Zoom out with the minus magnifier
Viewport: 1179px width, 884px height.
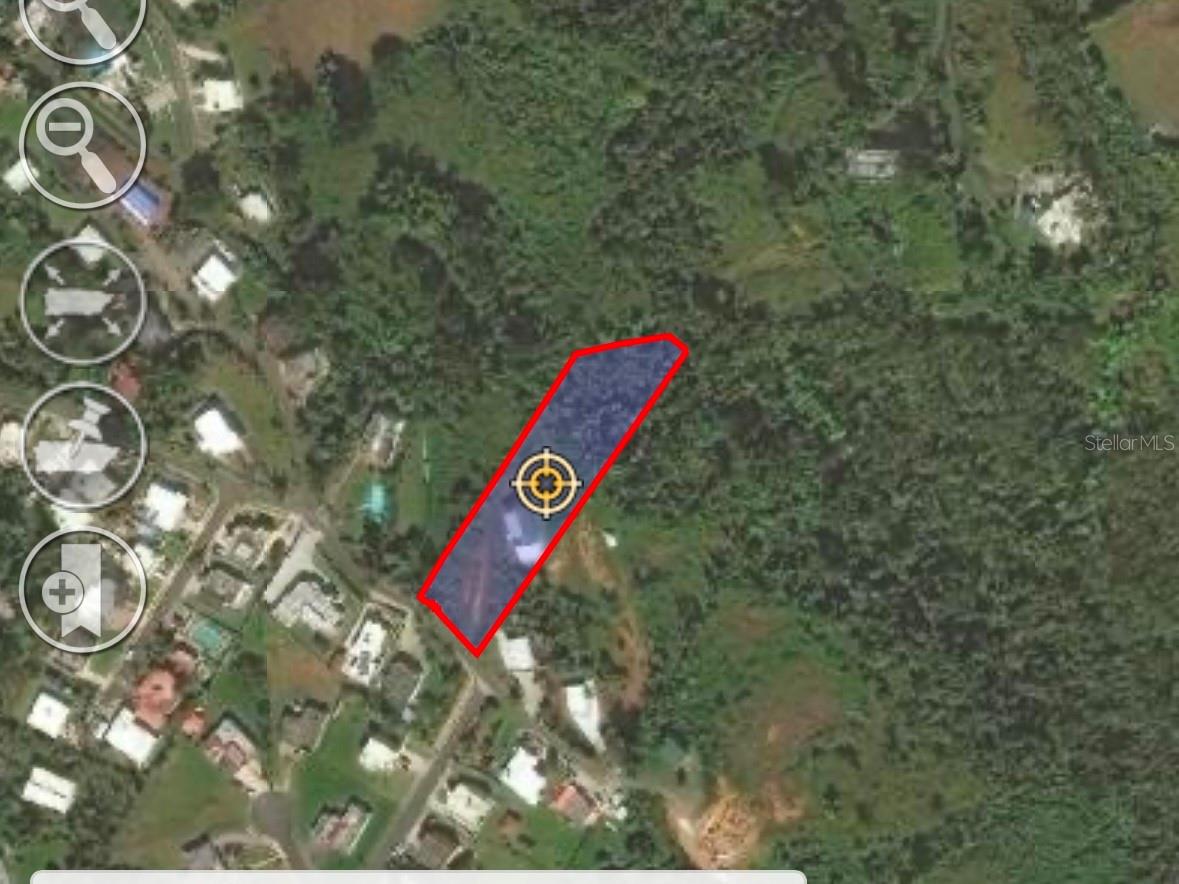point(83,146)
